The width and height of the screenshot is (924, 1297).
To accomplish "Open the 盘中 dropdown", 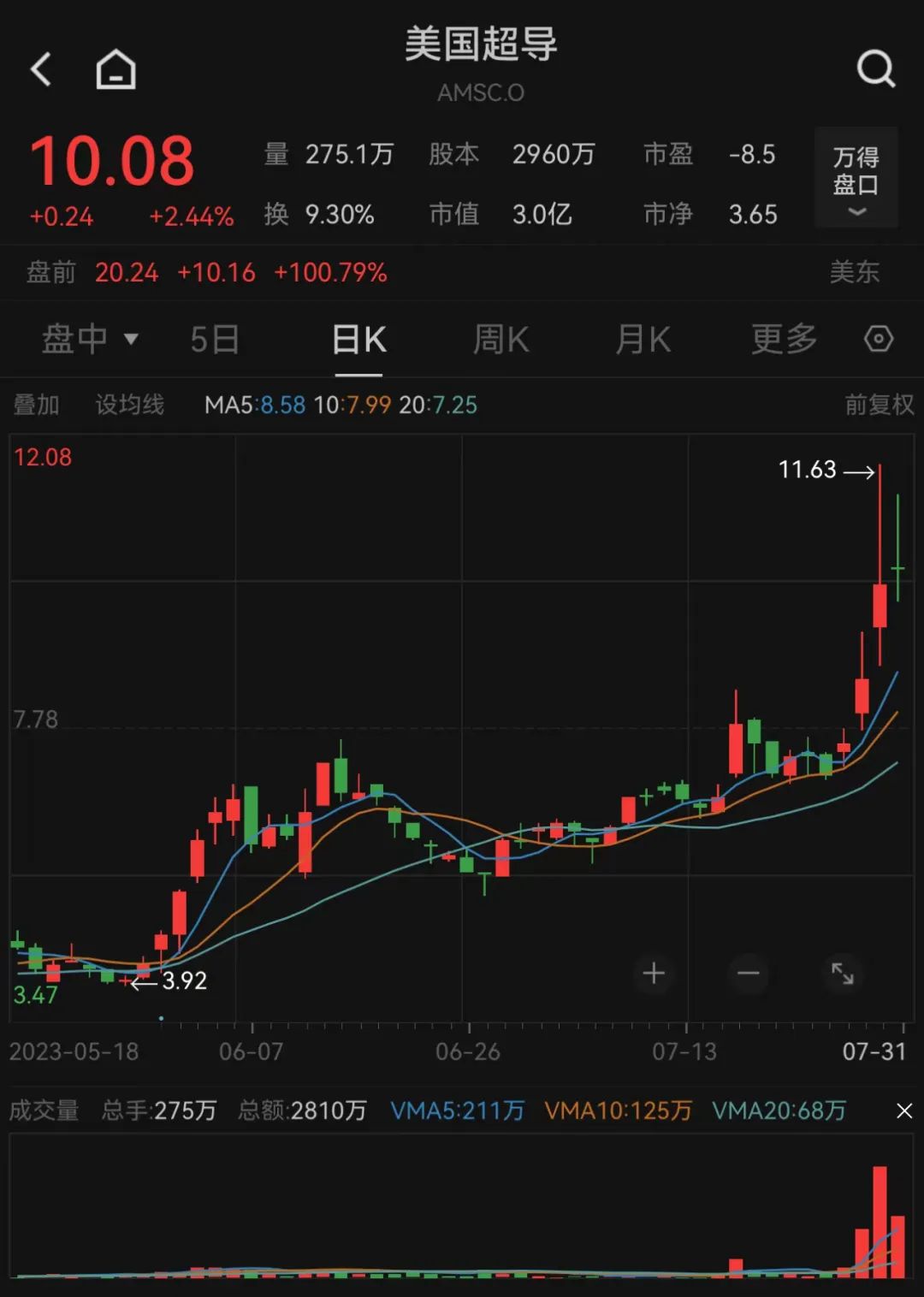I will coord(89,340).
